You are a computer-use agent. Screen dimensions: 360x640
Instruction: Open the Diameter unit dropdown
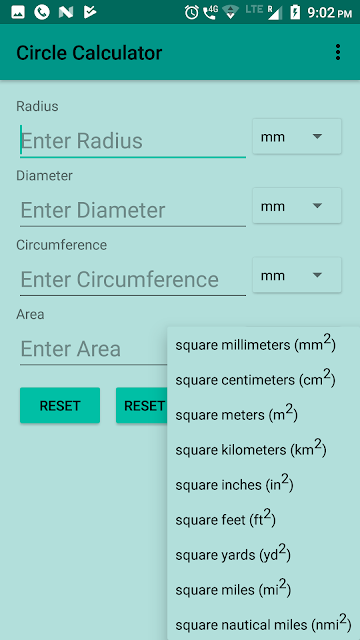297,206
